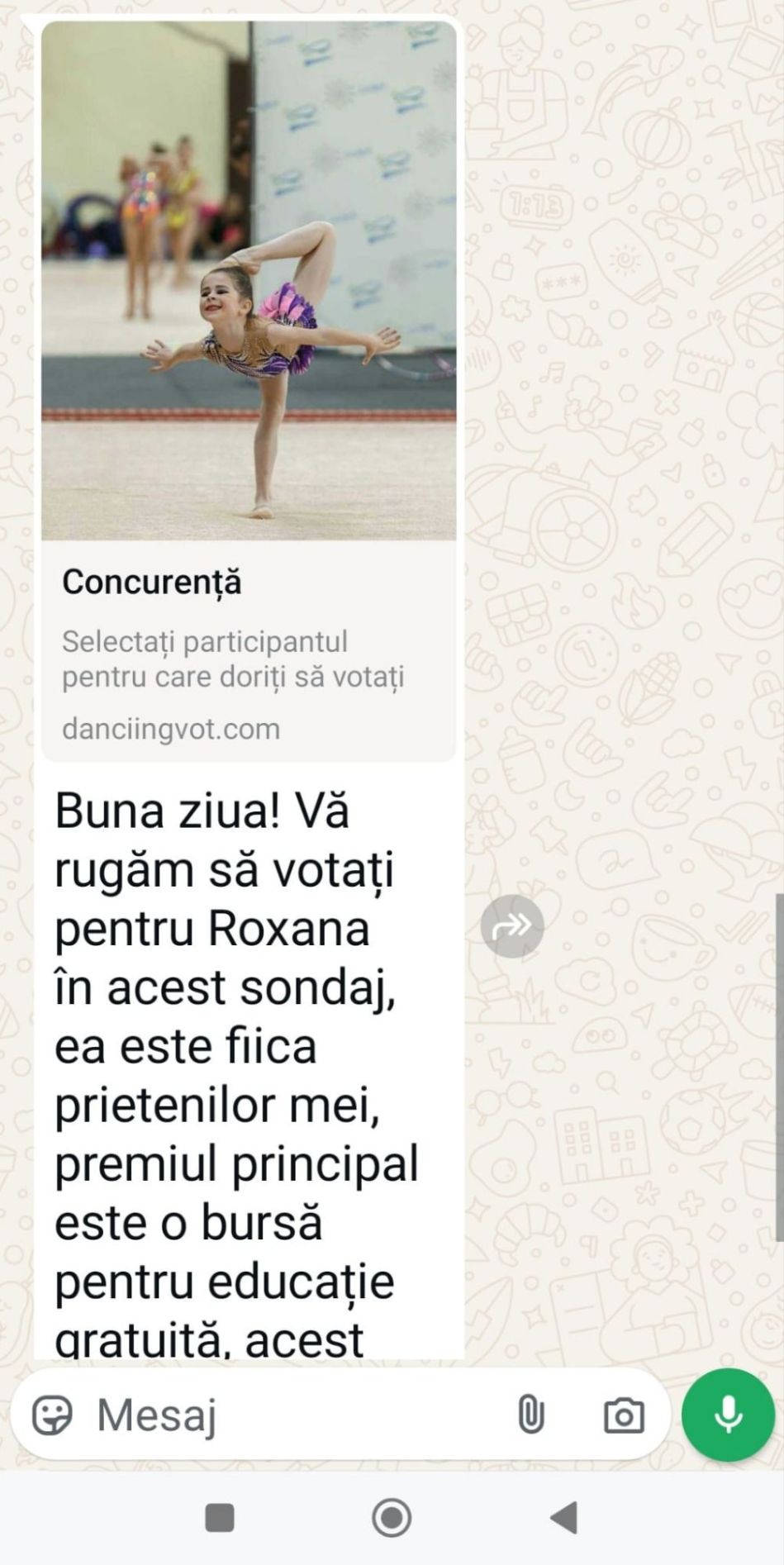
Task: Open the camera from the message bar
Action: tap(624, 1415)
